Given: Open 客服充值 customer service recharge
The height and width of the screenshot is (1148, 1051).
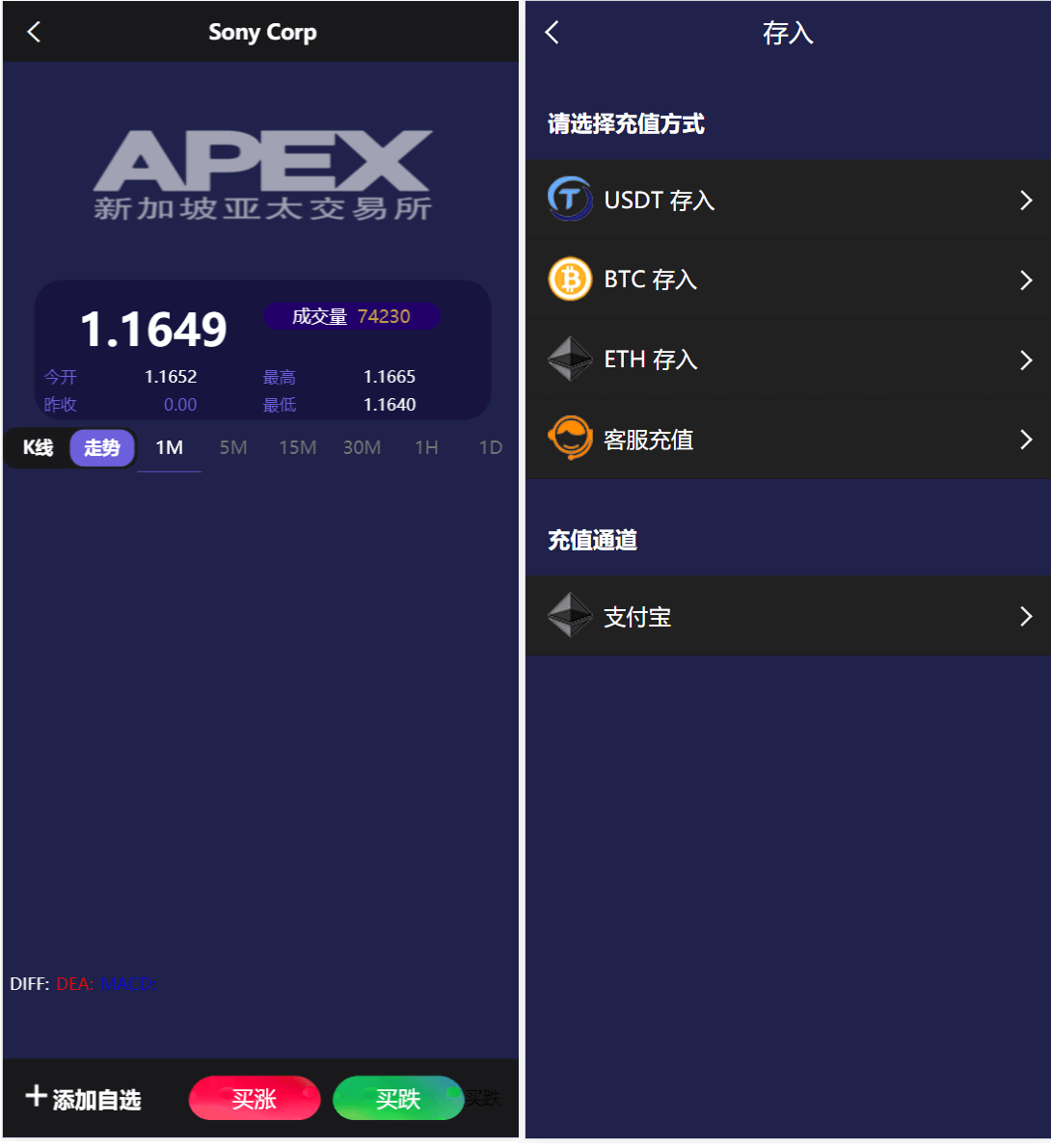Looking at the screenshot, I should pos(788,440).
